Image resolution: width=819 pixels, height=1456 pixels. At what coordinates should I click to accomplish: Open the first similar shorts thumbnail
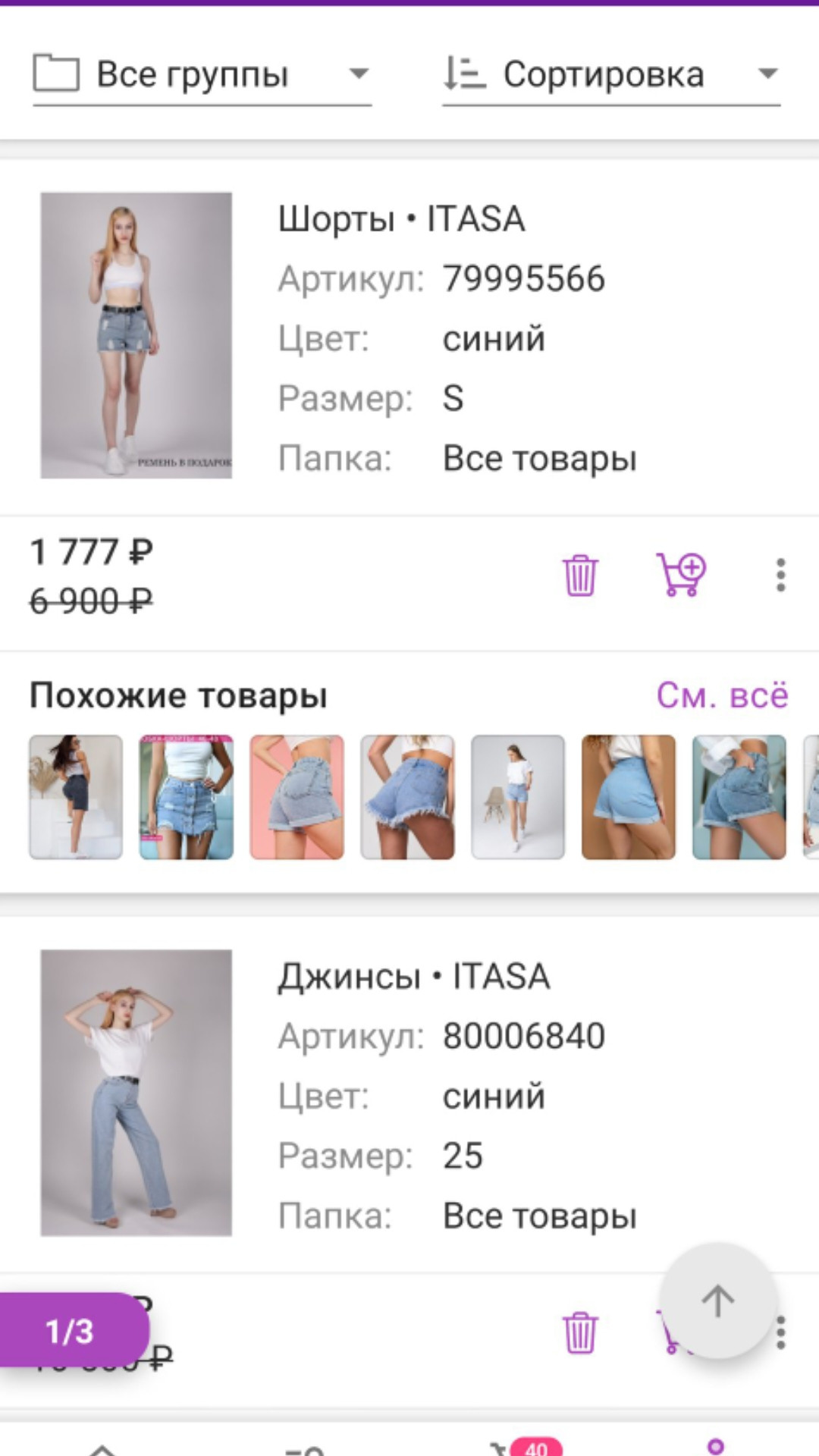tap(76, 796)
